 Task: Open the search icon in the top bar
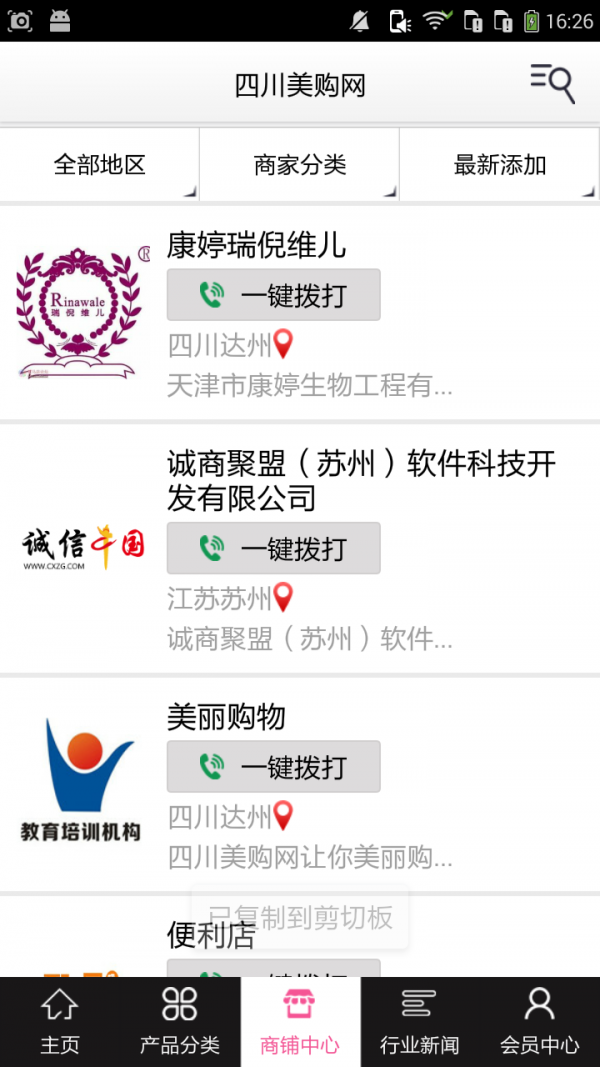click(x=553, y=83)
